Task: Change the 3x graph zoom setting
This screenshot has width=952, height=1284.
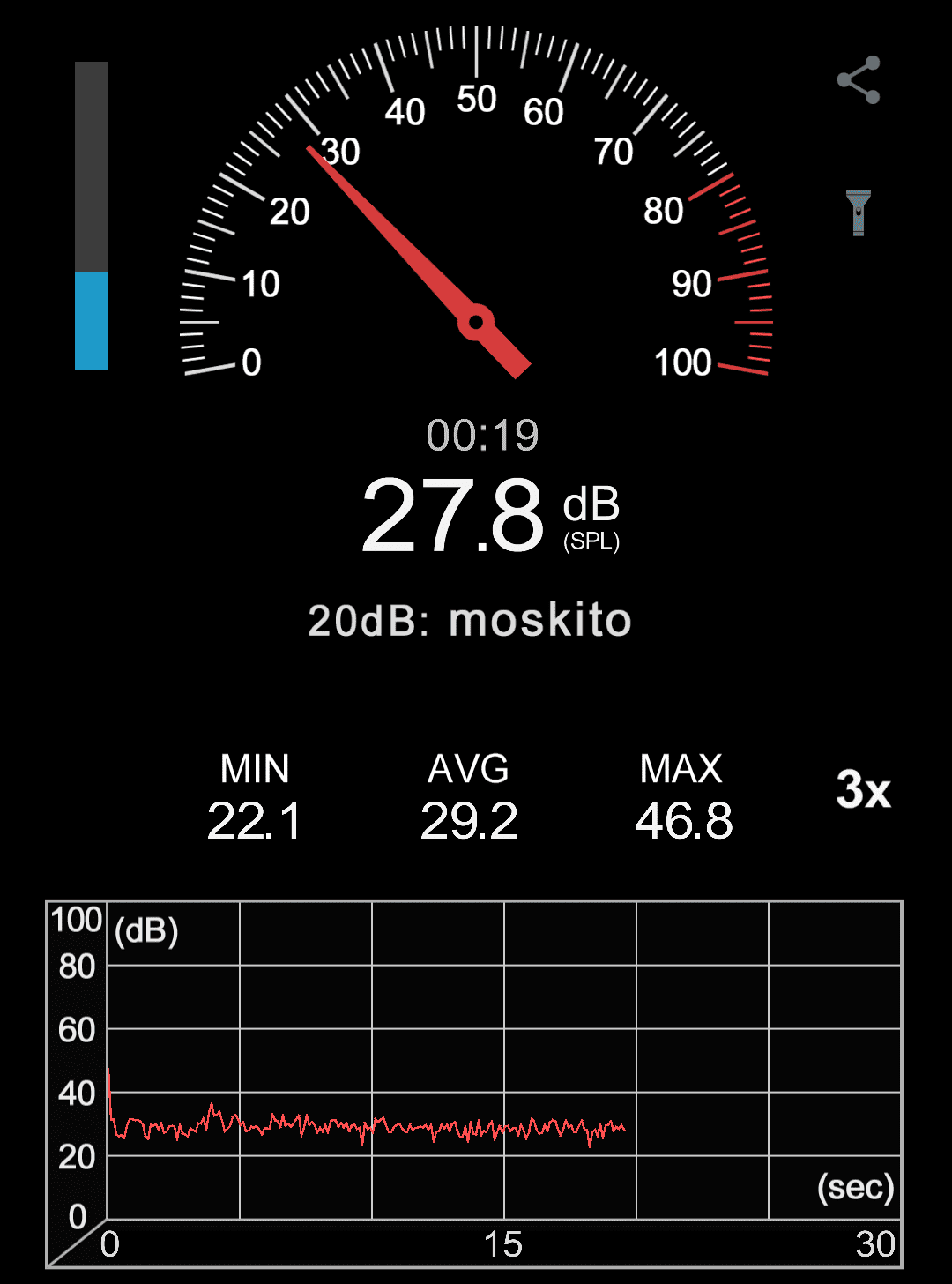Action: click(x=863, y=789)
